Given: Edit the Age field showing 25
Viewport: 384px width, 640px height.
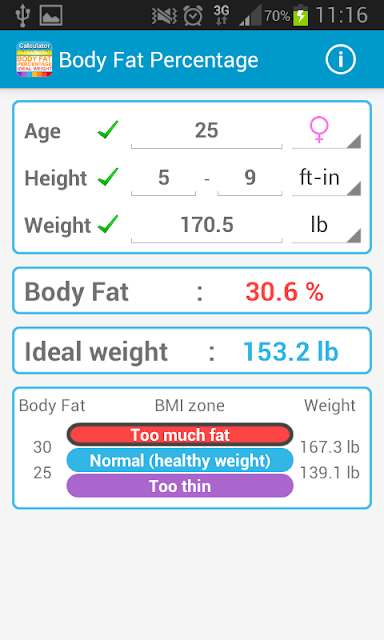Looking at the screenshot, I should point(206,131).
